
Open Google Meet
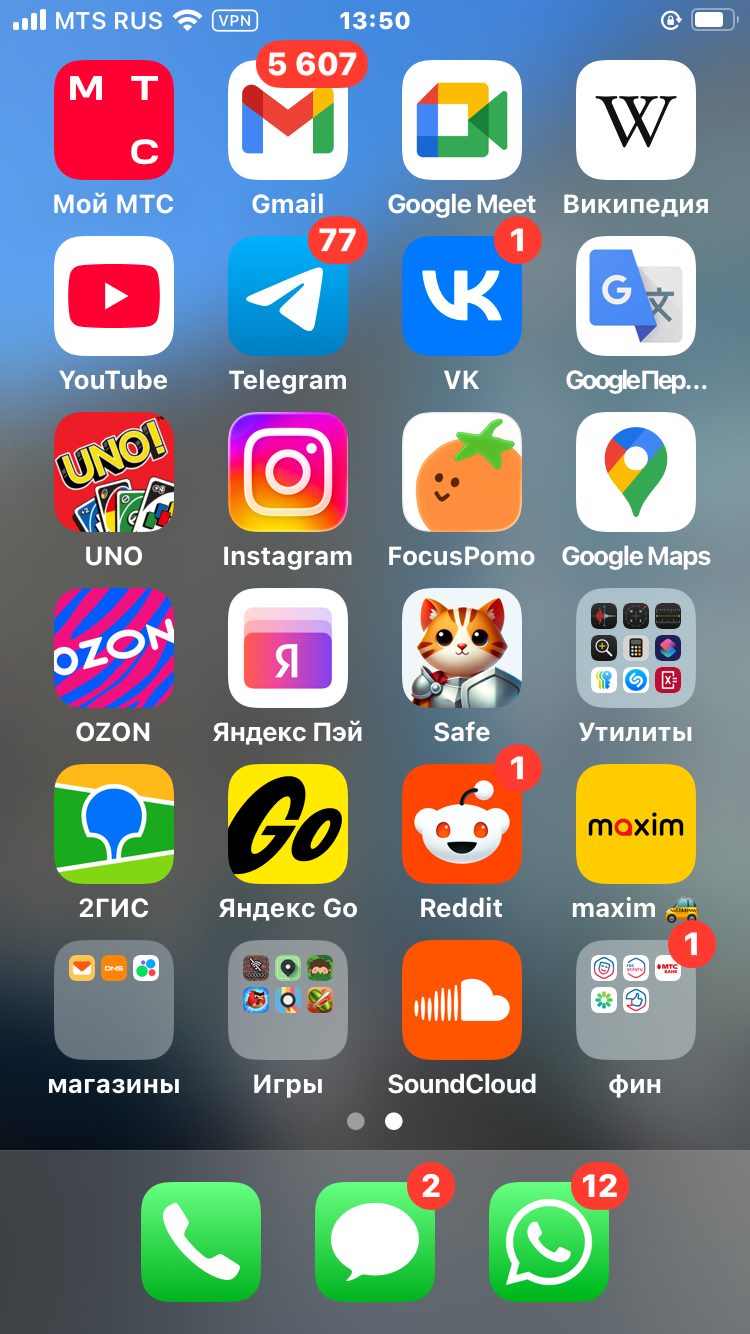pyautogui.click(x=461, y=120)
